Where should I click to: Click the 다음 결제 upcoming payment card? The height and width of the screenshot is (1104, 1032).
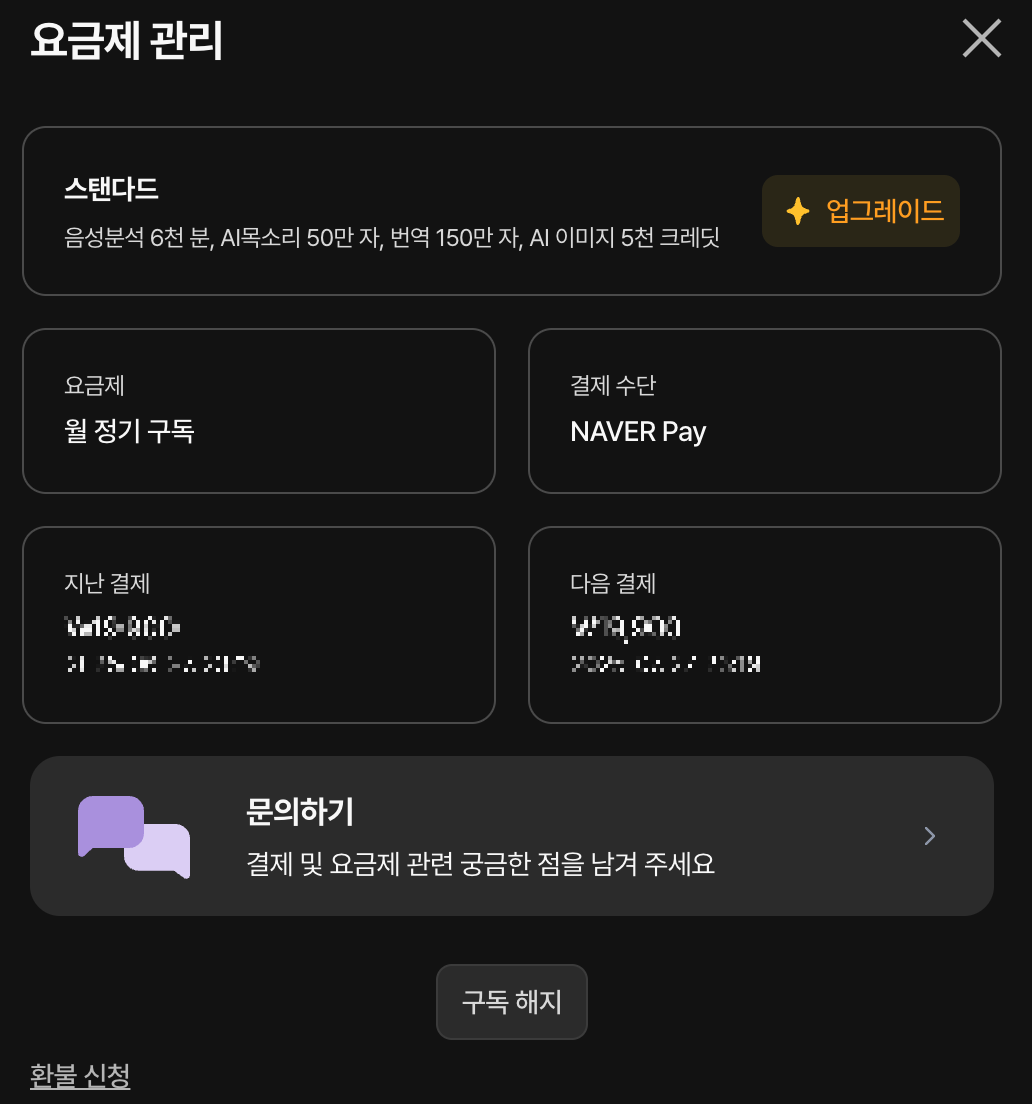point(765,625)
